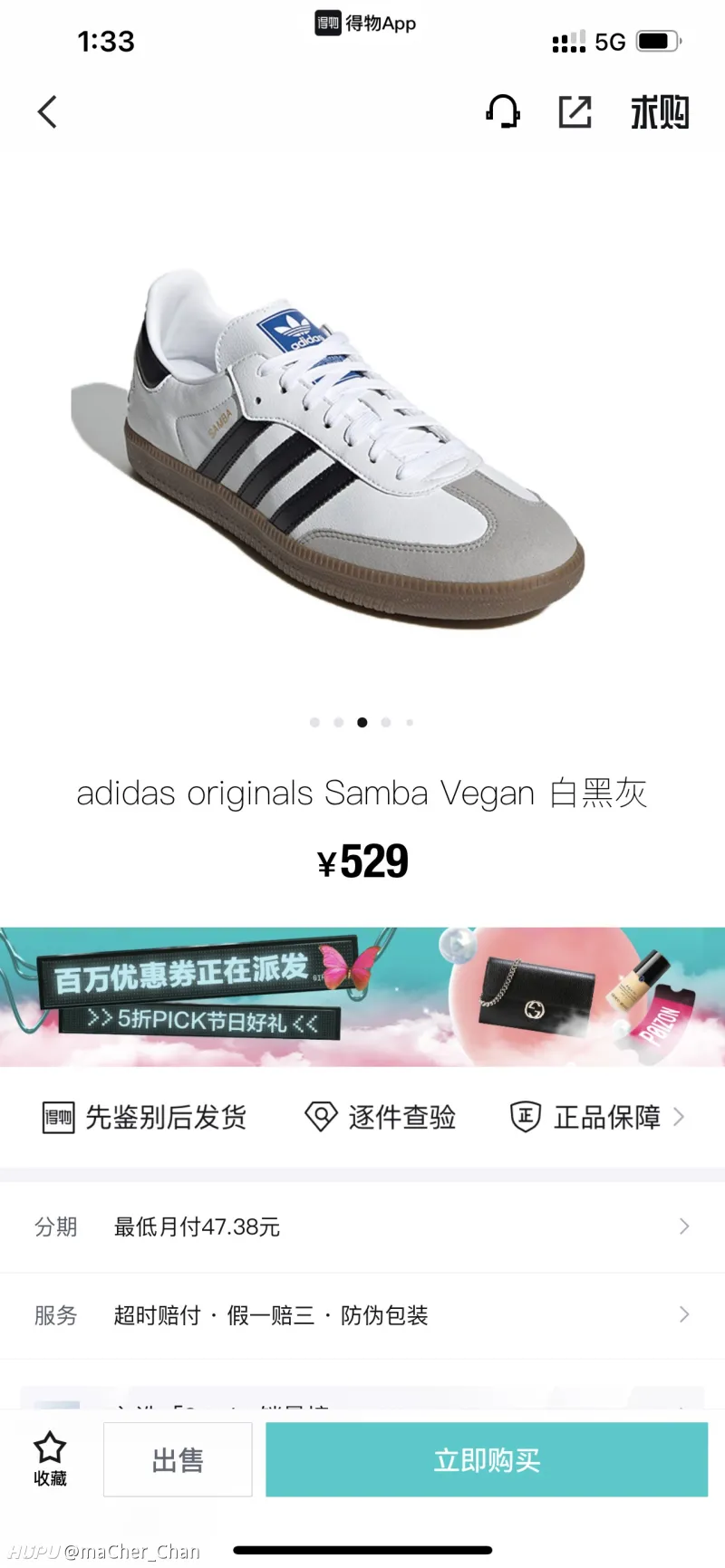725x1568 pixels.
Task: Open the Samba shoe product image
Action: [362, 444]
